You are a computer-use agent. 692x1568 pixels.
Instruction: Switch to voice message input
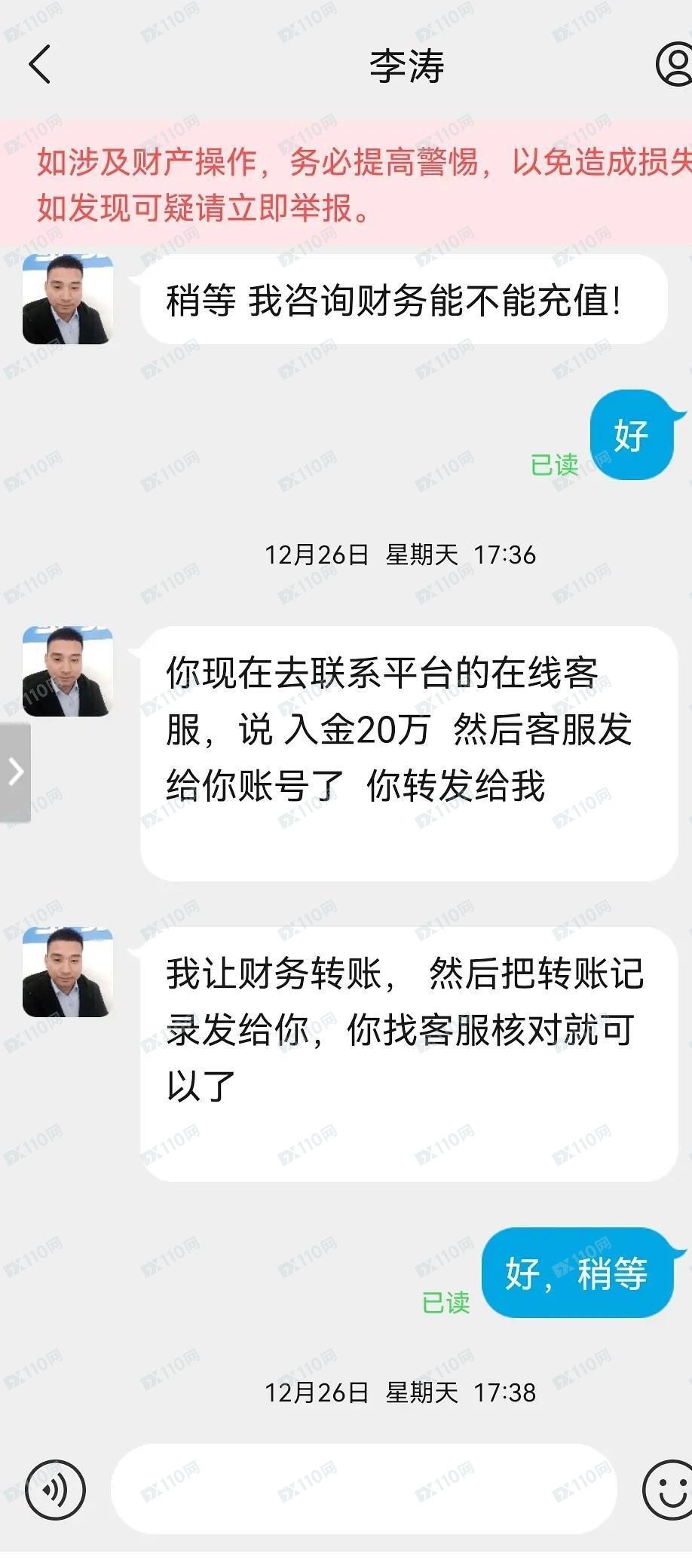click(x=55, y=1489)
